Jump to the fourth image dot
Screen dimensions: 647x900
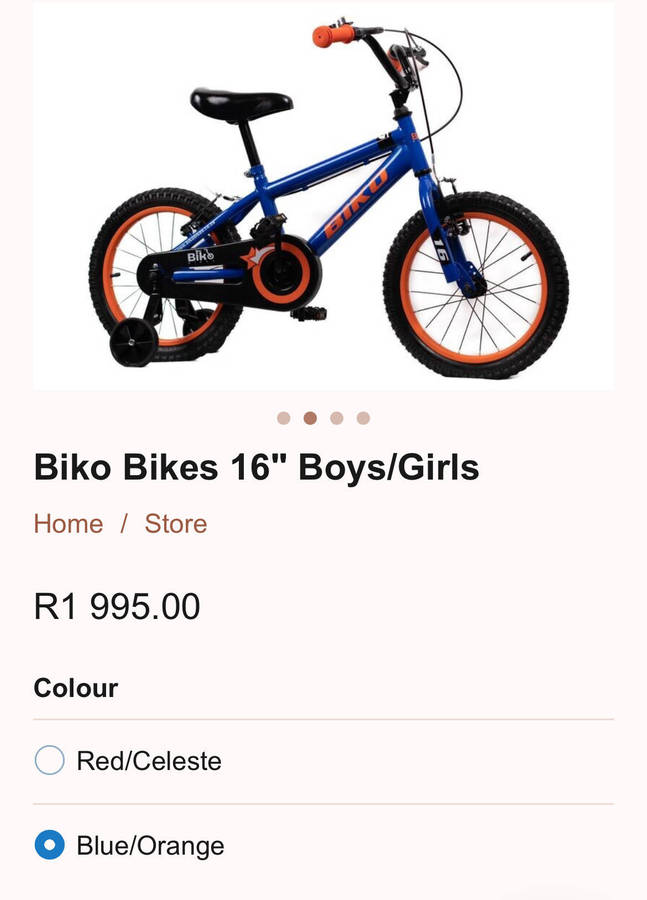click(363, 418)
